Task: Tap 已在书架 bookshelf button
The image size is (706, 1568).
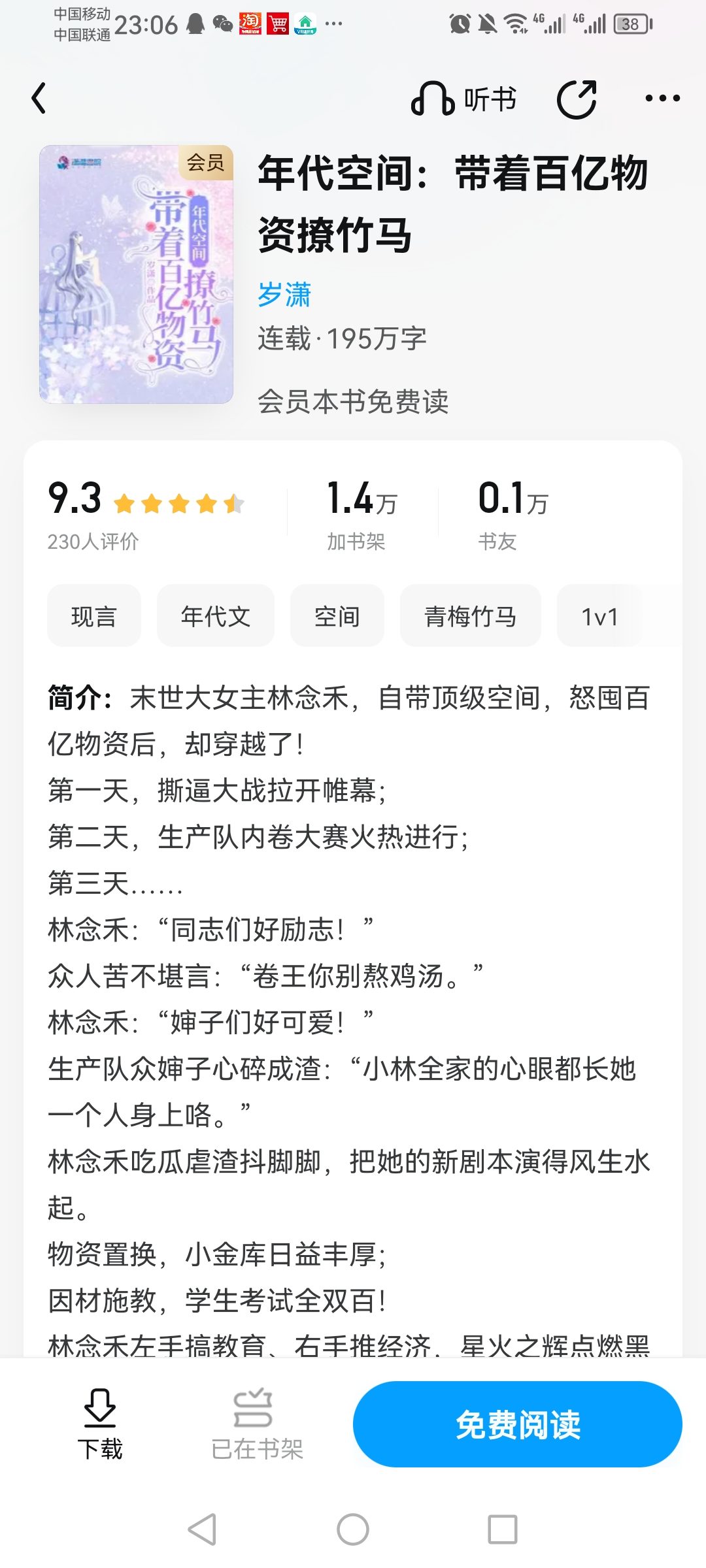Action: pyautogui.click(x=257, y=1424)
